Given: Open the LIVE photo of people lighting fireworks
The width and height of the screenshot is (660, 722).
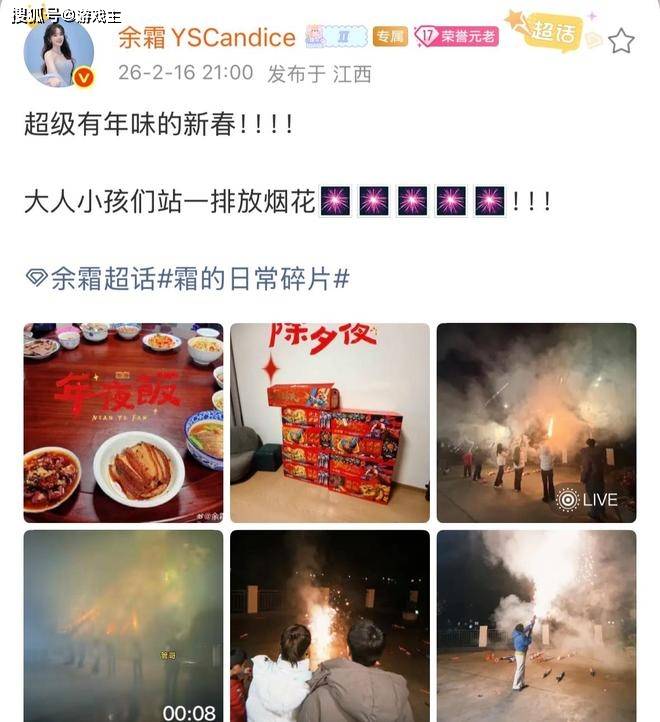Looking at the screenshot, I should 536,422.
